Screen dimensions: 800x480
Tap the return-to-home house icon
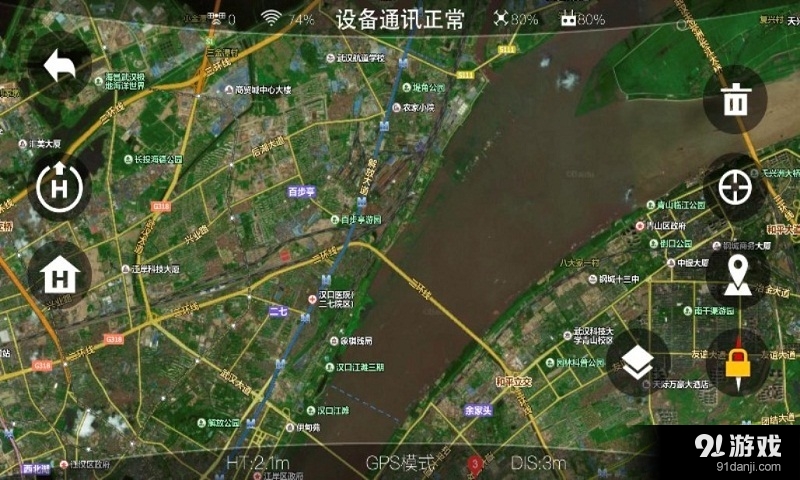[x=60, y=273]
